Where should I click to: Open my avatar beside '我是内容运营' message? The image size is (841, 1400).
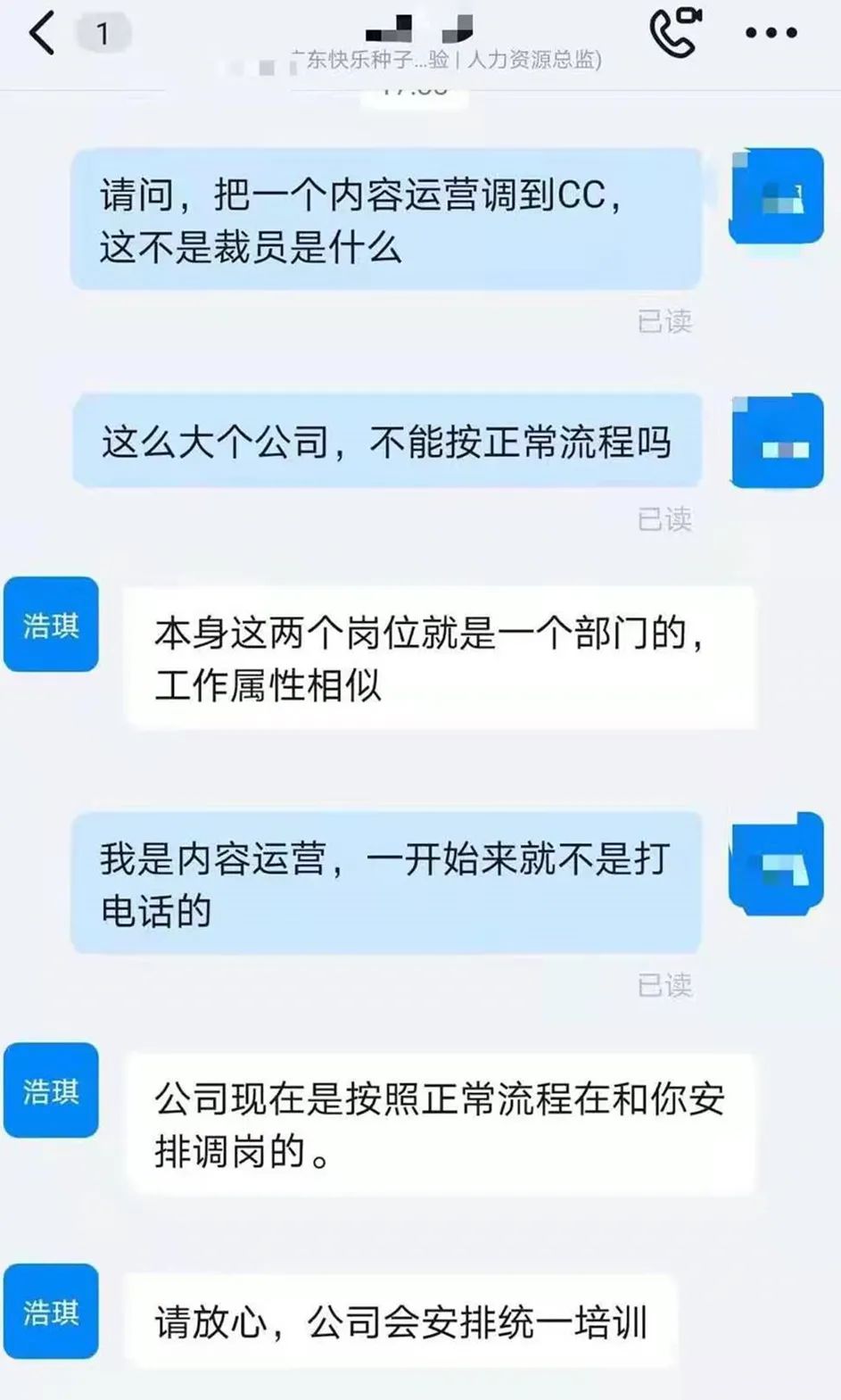click(776, 863)
